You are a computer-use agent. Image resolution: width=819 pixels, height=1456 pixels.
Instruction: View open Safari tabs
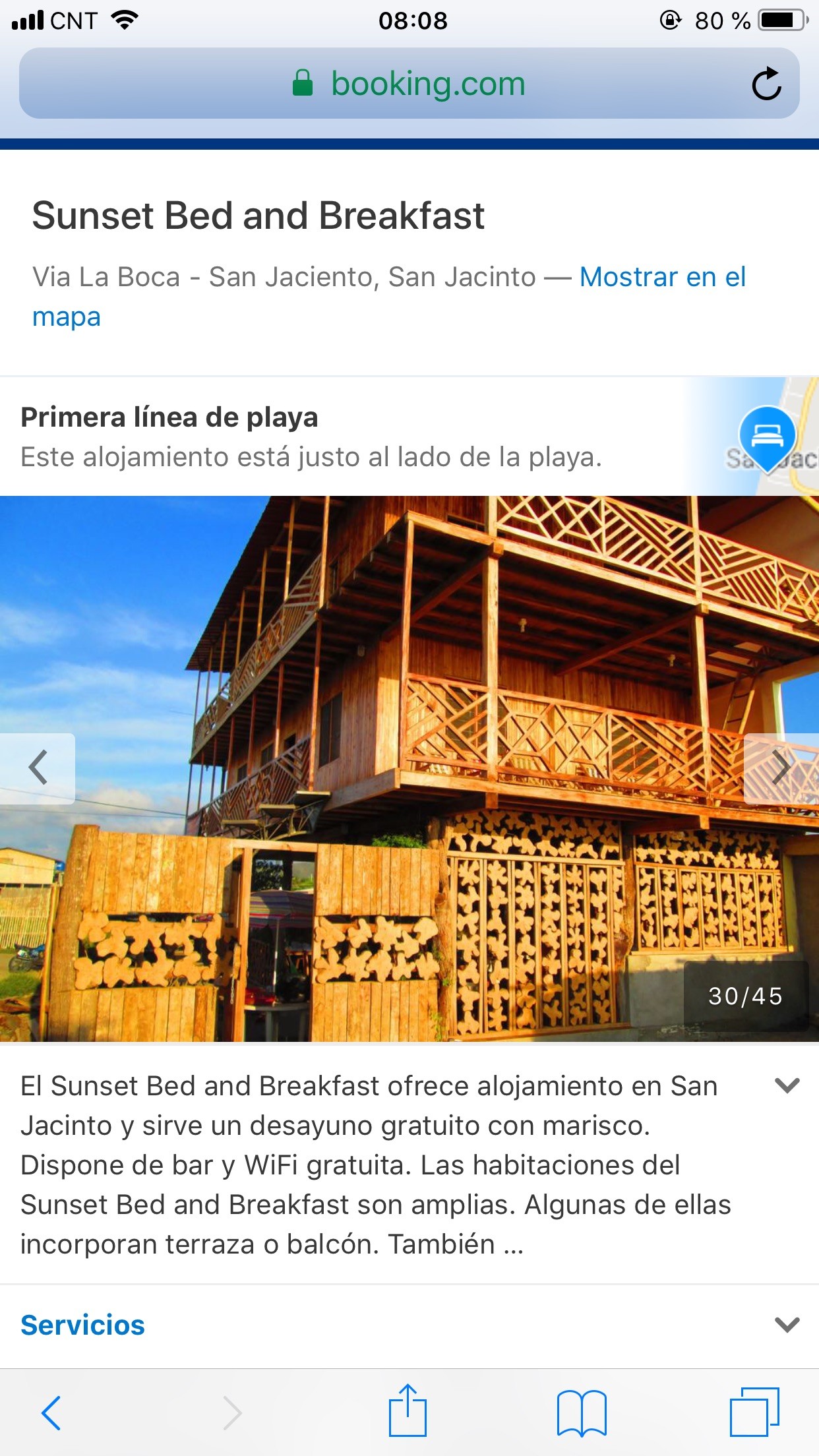click(x=754, y=1412)
